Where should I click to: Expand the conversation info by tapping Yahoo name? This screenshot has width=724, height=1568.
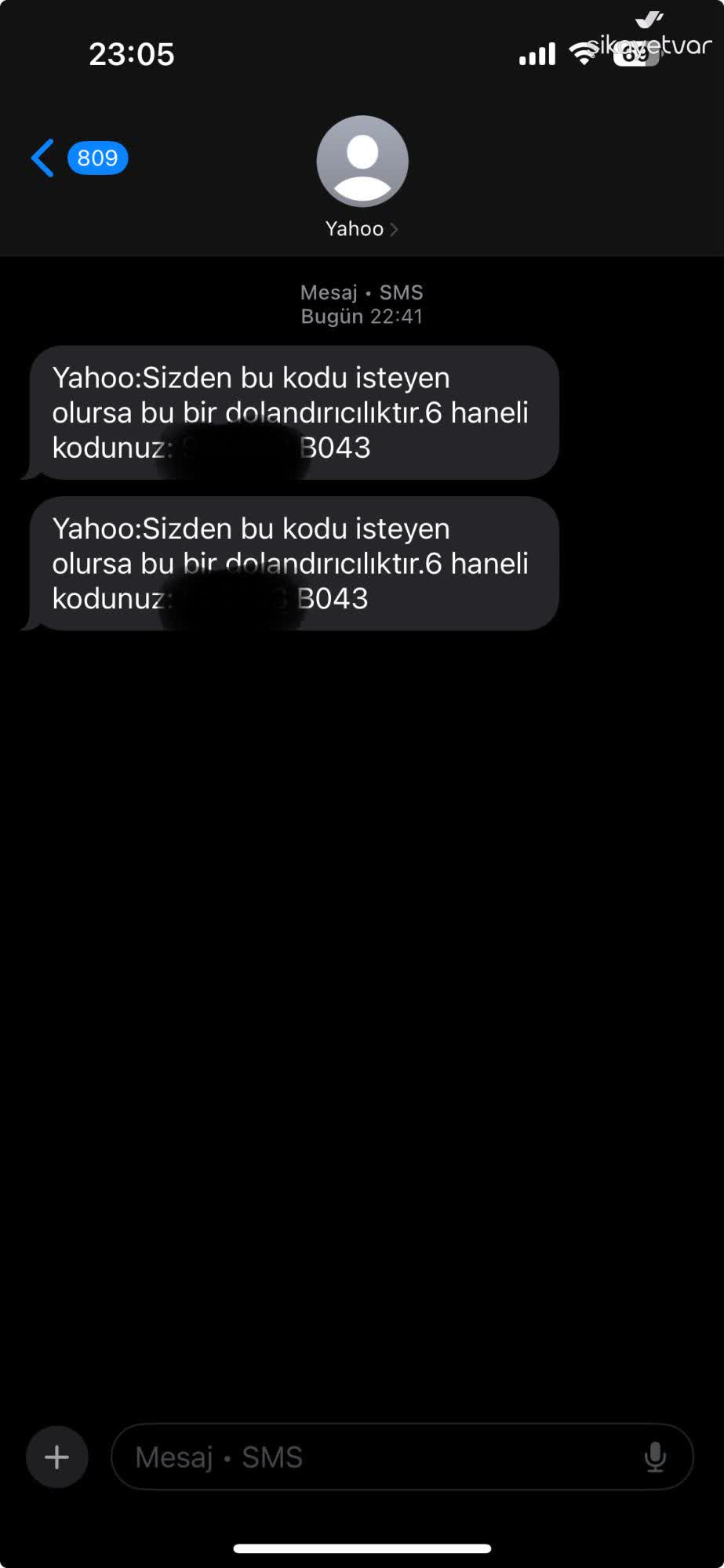click(354, 229)
